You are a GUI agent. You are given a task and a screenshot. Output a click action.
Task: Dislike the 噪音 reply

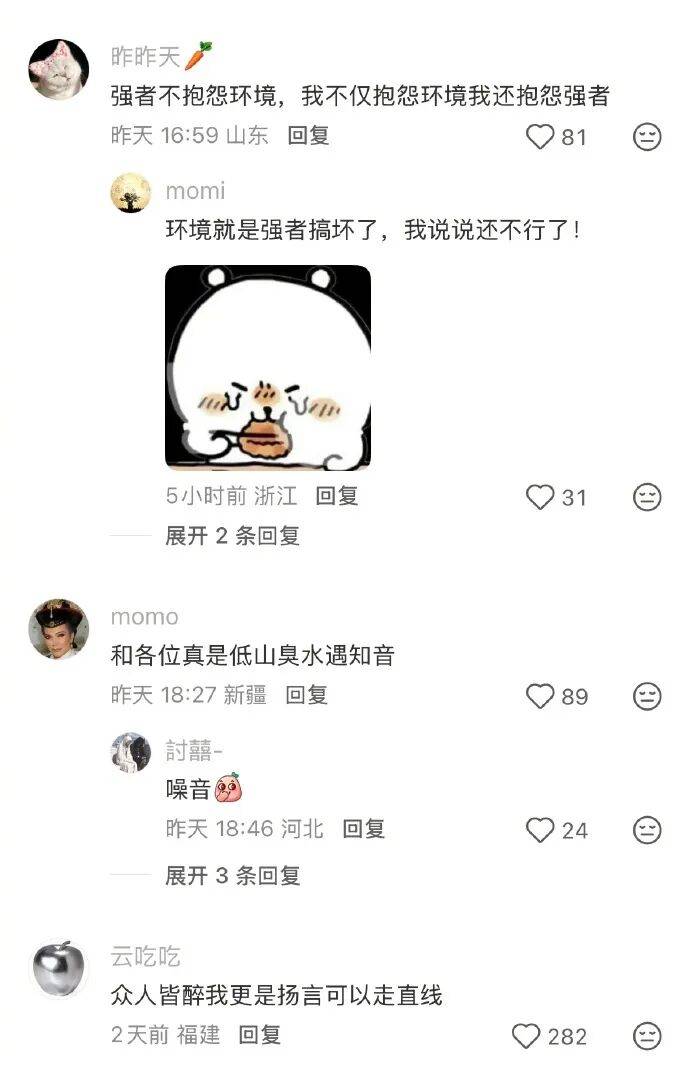[648, 830]
